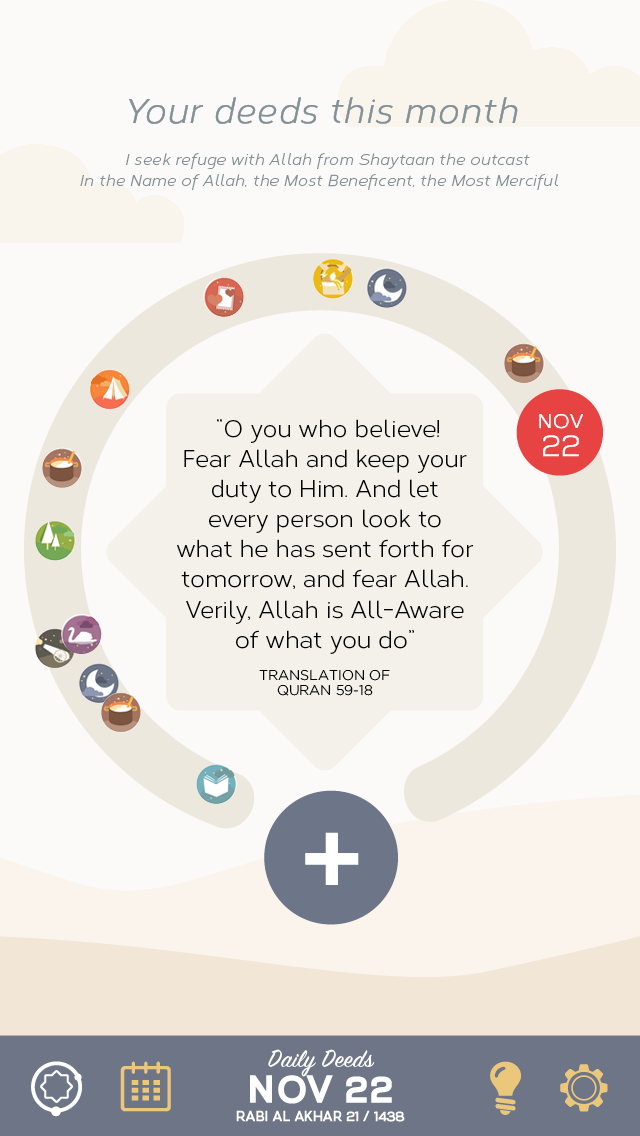This screenshot has width=640, height=1136.
Task: Open the teal book deed icon
Action: [216, 784]
